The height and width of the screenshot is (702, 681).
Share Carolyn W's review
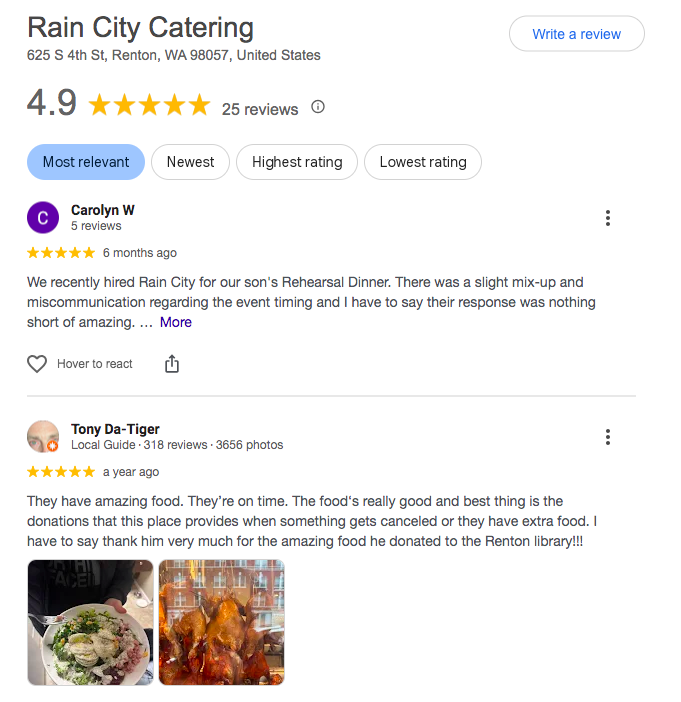click(172, 364)
